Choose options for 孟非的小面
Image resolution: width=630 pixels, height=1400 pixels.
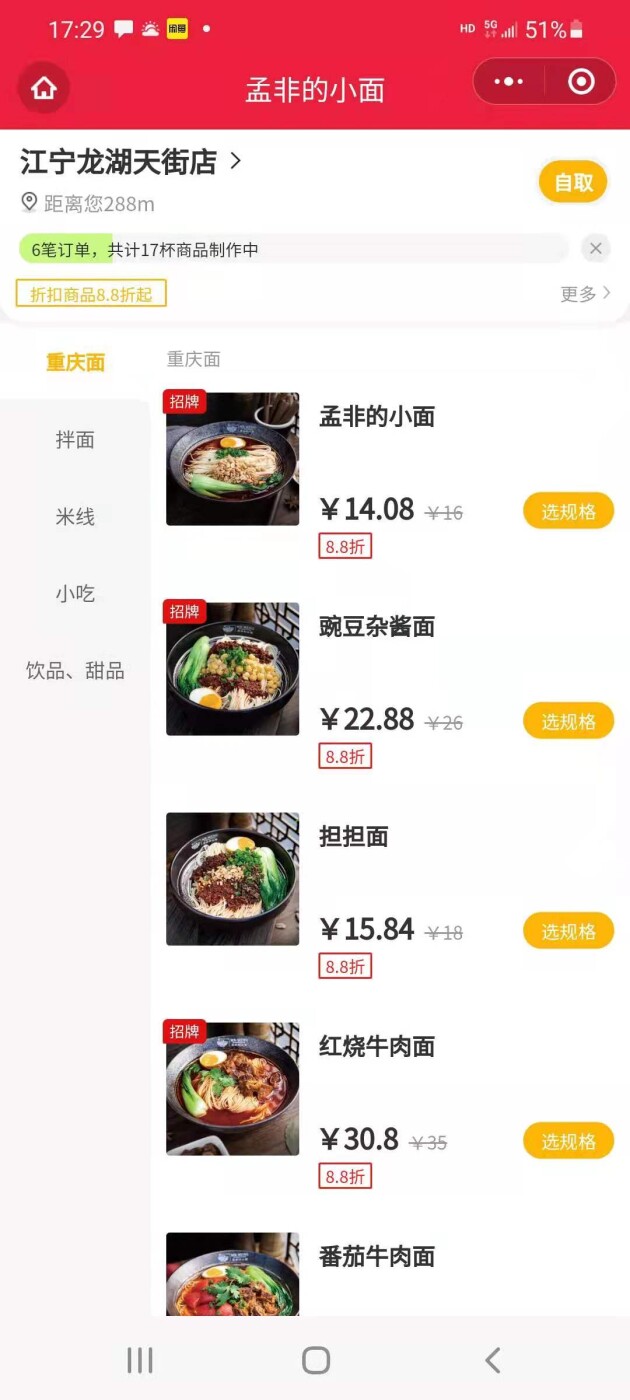pyautogui.click(x=568, y=511)
